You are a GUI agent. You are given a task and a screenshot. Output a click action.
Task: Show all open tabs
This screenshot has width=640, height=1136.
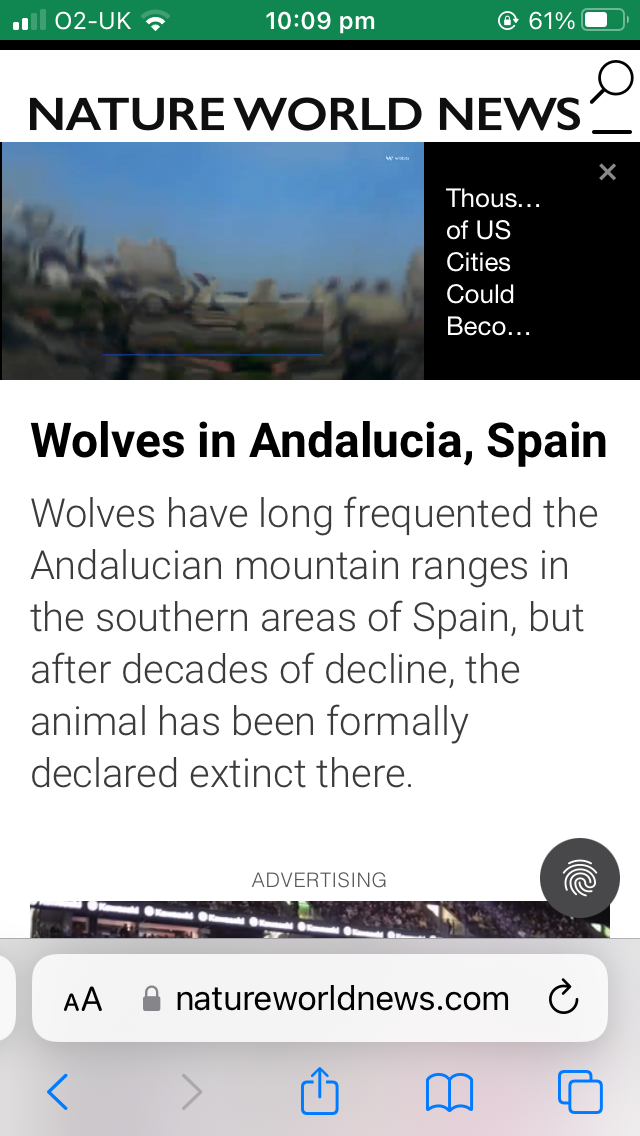580,1092
